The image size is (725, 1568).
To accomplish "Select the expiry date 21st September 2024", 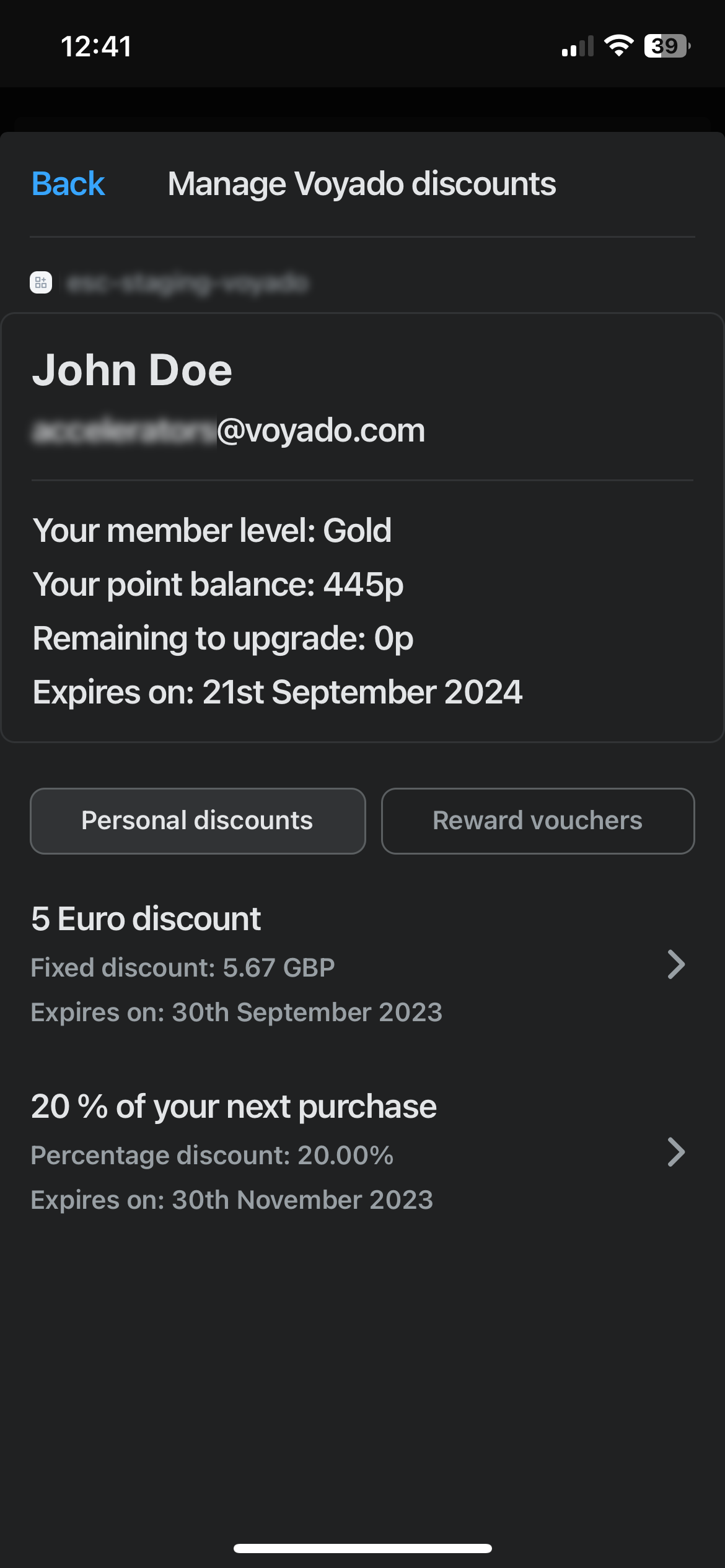I will 279,692.
